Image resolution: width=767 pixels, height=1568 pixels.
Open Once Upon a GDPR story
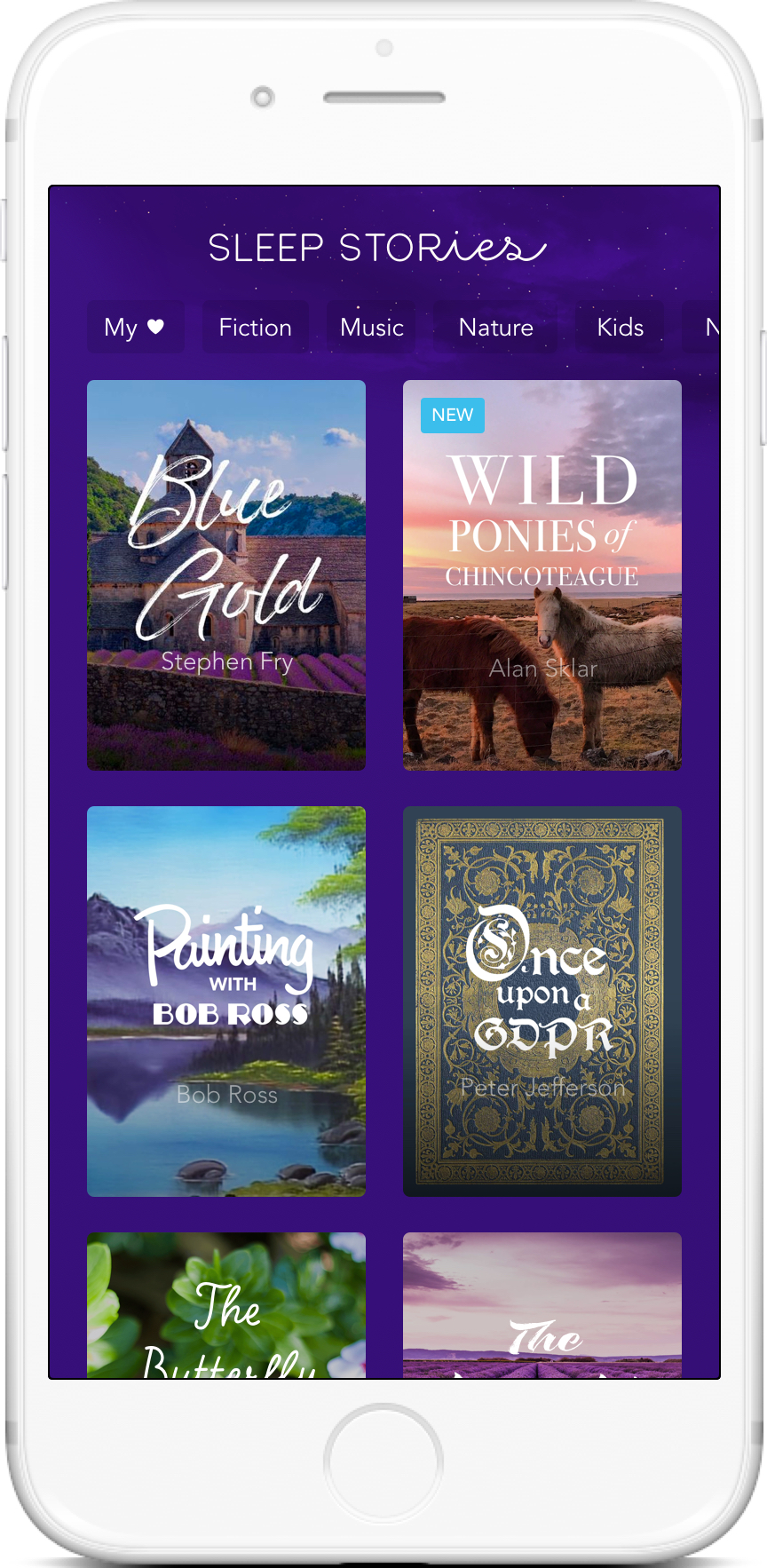pyautogui.click(x=542, y=1001)
